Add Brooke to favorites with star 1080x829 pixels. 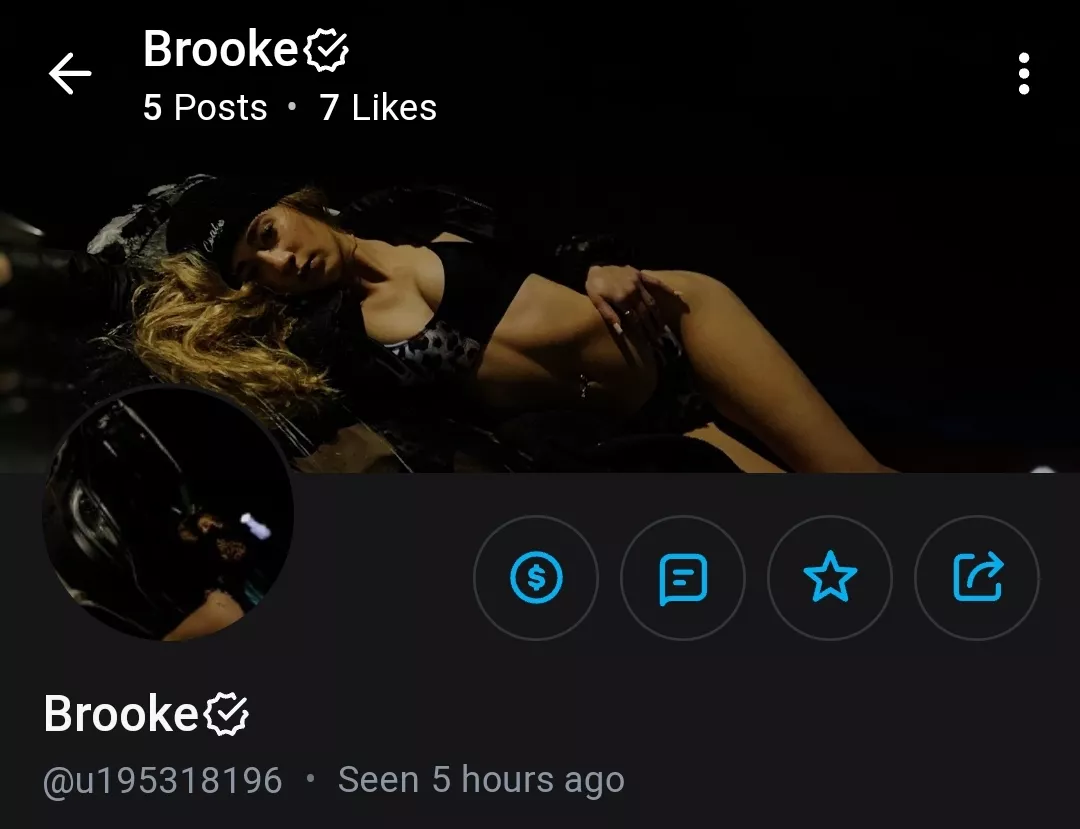(x=830, y=578)
